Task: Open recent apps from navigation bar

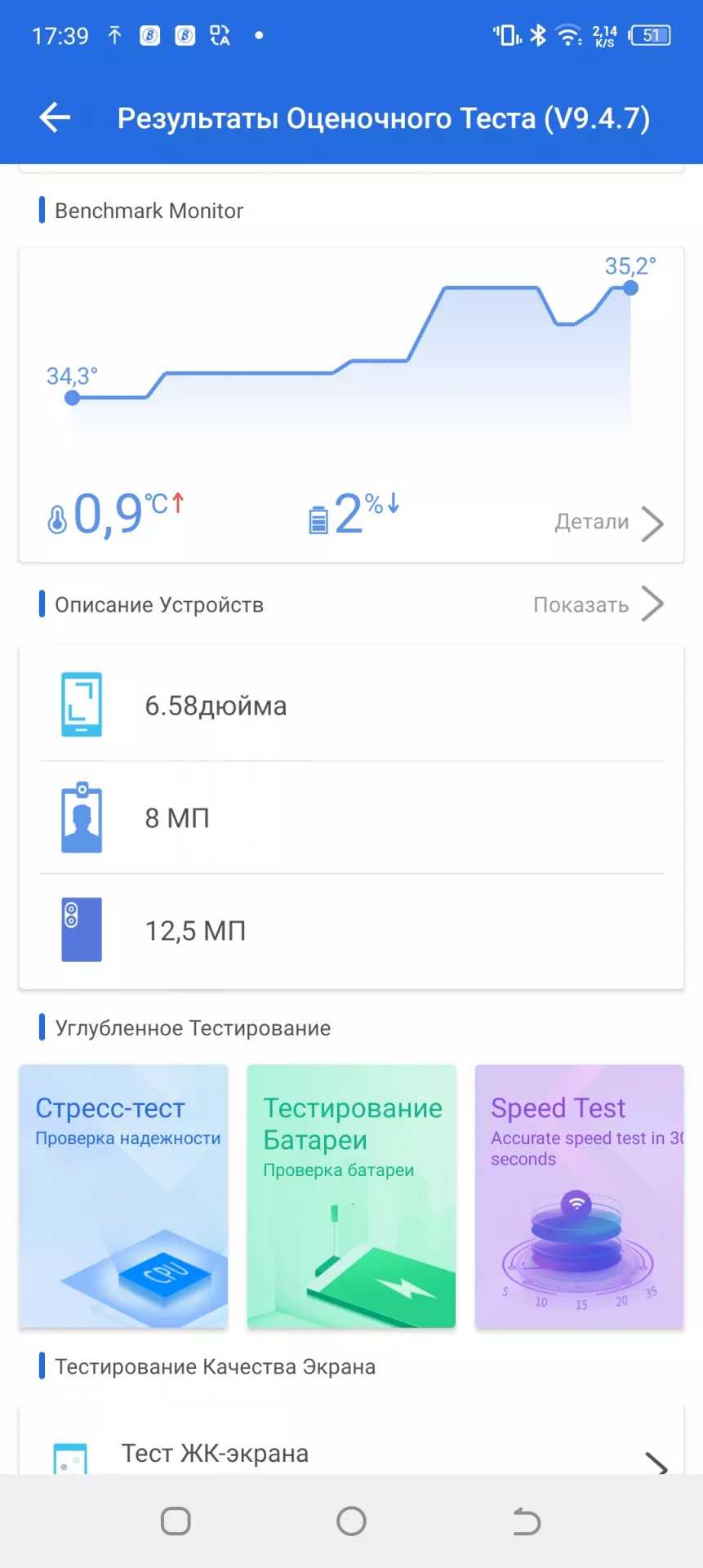Action: (176, 1521)
